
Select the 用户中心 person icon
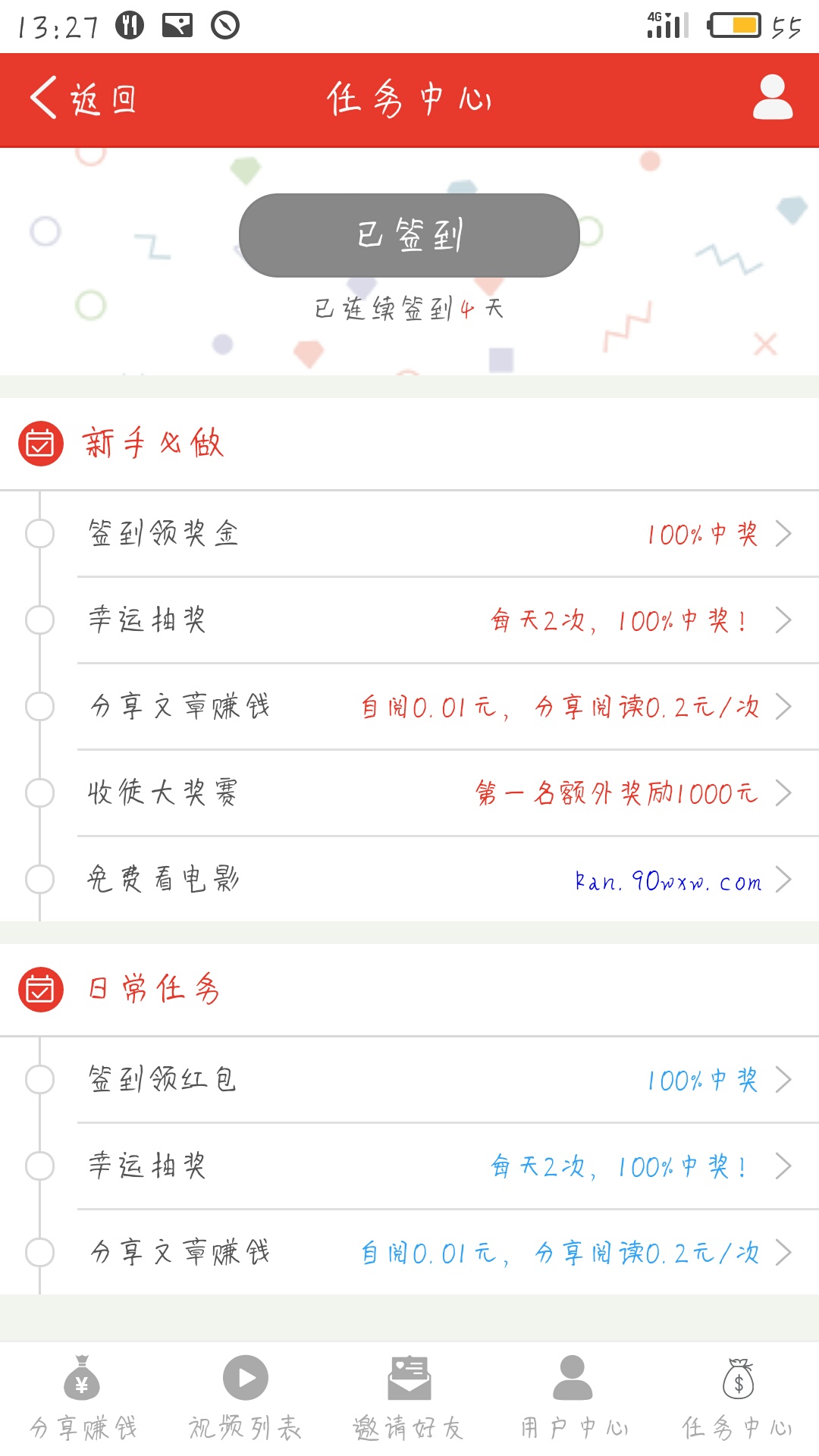tap(573, 1380)
